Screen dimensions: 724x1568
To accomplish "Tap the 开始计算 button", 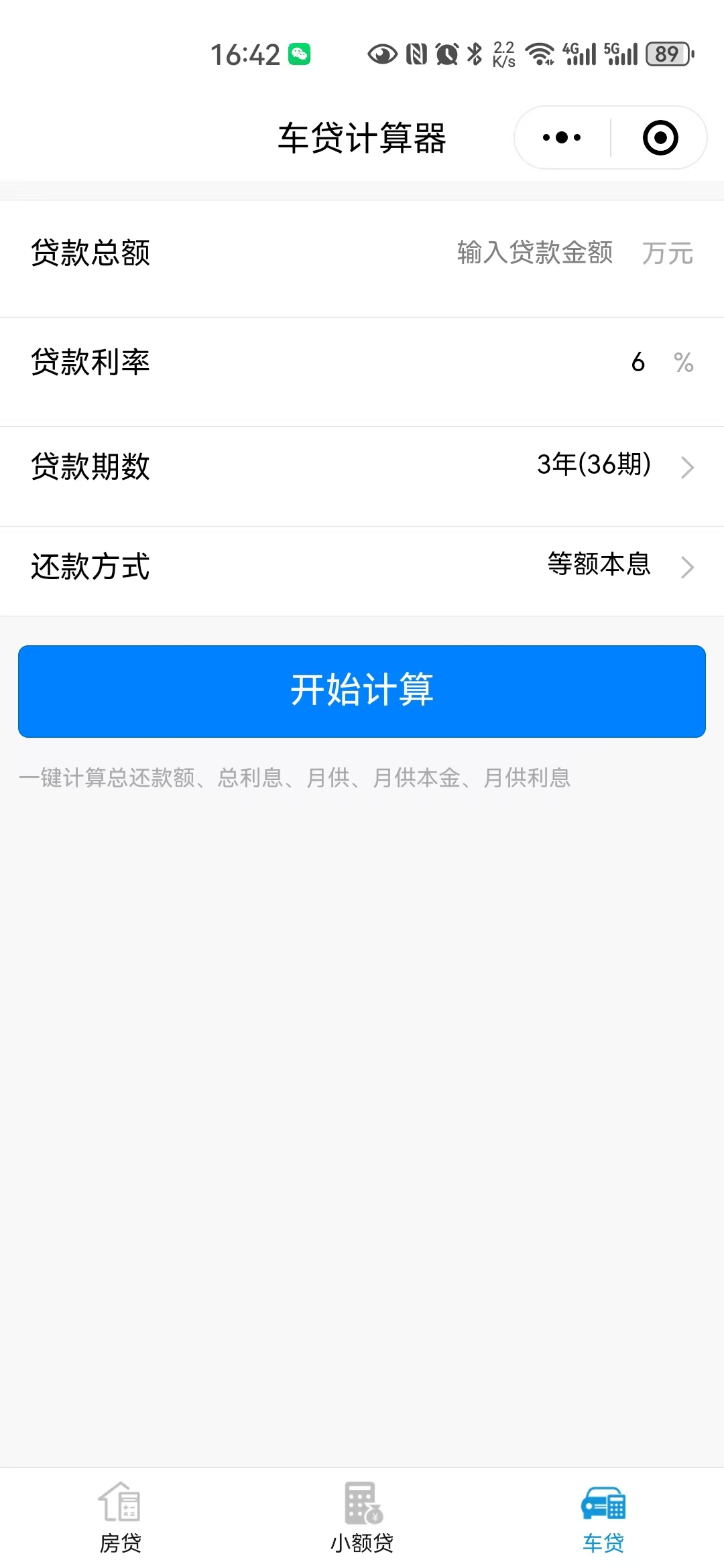I will click(x=362, y=692).
